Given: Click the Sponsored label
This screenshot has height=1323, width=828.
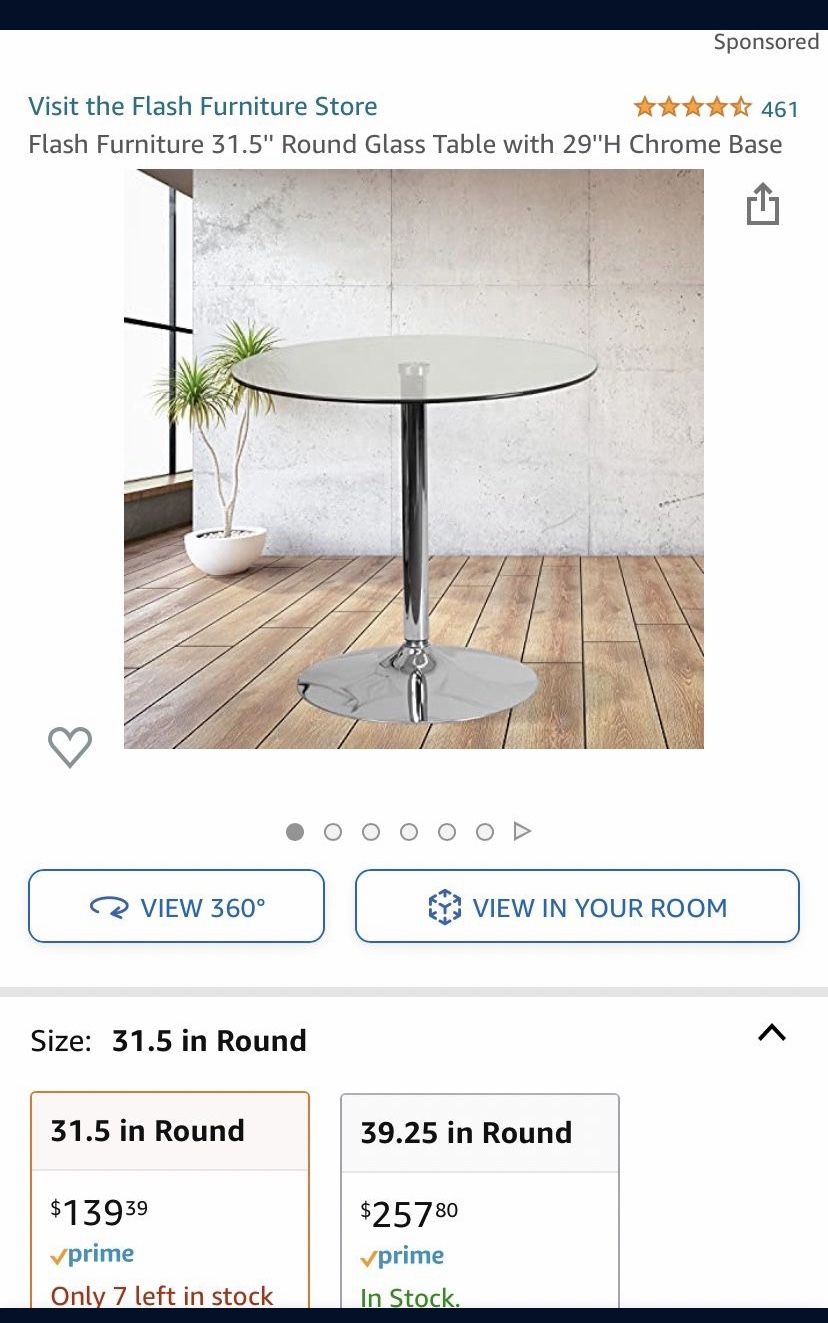Looking at the screenshot, I should pos(766,41).
